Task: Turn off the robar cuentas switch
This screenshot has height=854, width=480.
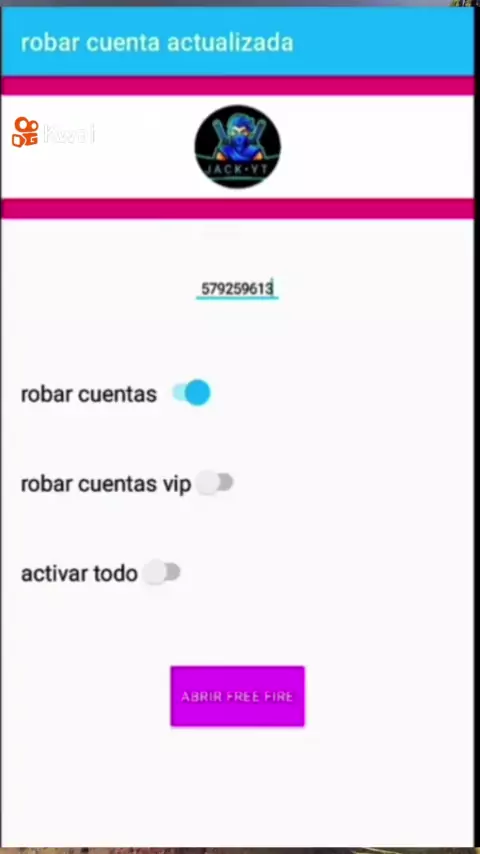Action: (x=191, y=393)
